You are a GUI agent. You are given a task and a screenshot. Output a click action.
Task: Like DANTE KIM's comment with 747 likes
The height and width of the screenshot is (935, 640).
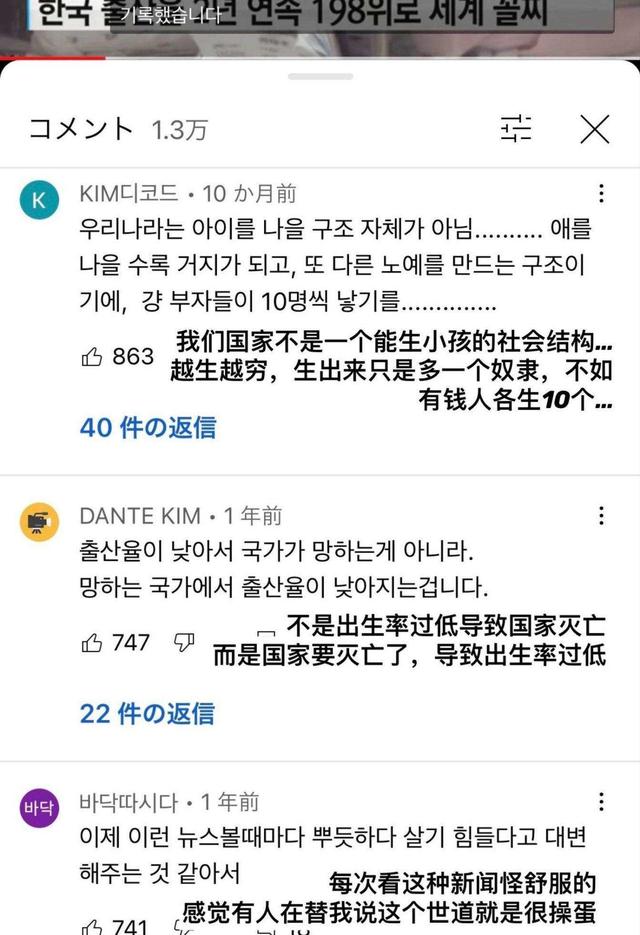click(92, 643)
